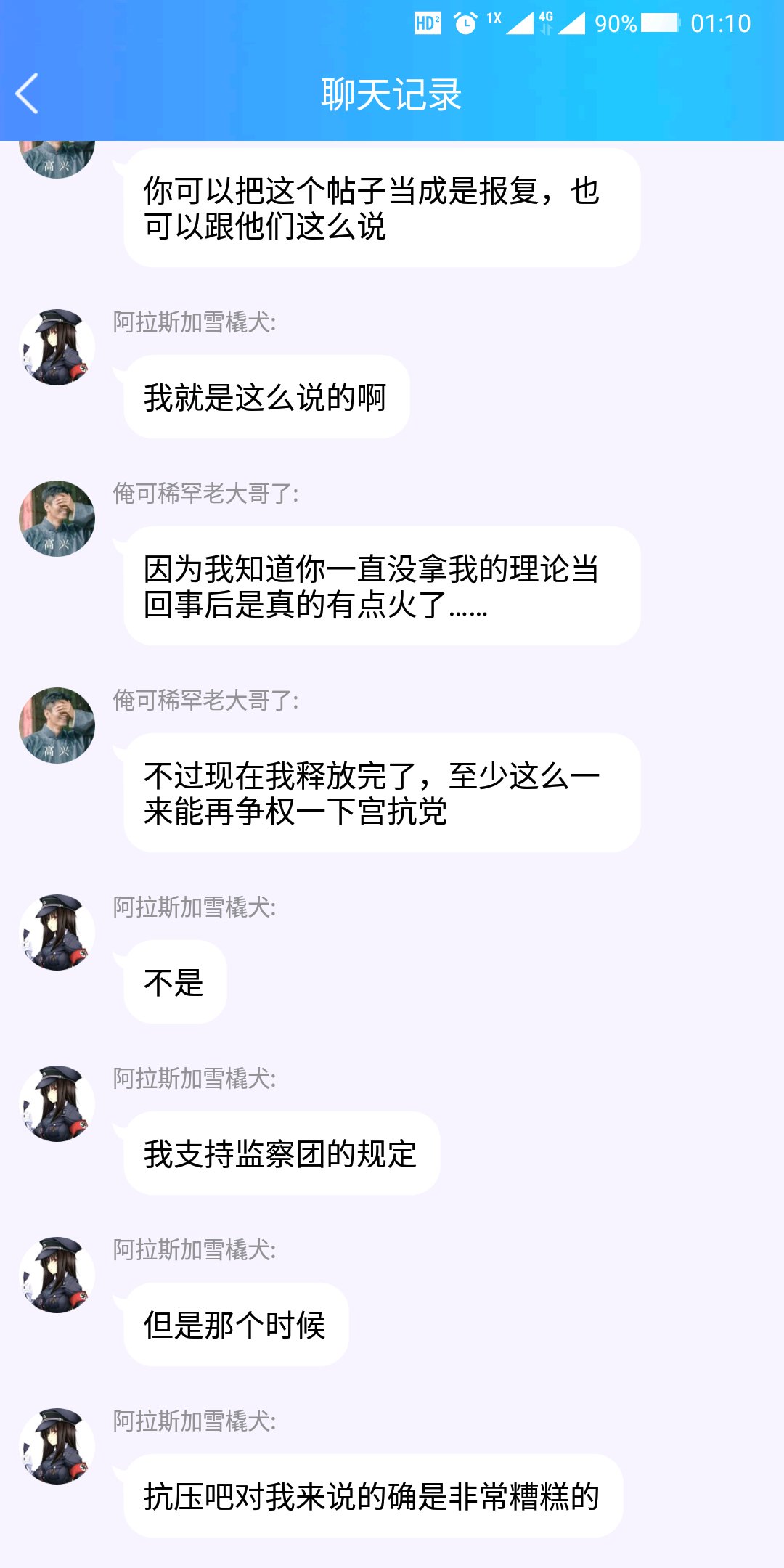Open avatar next to 但是那个时候
Viewport: 784px width, 1568px height.
(57, 1275)
